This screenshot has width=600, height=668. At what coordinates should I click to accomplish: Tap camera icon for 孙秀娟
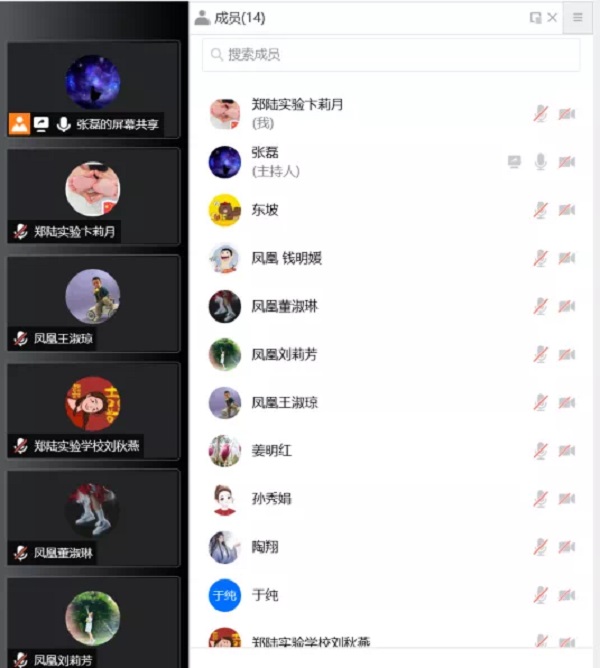567,498
